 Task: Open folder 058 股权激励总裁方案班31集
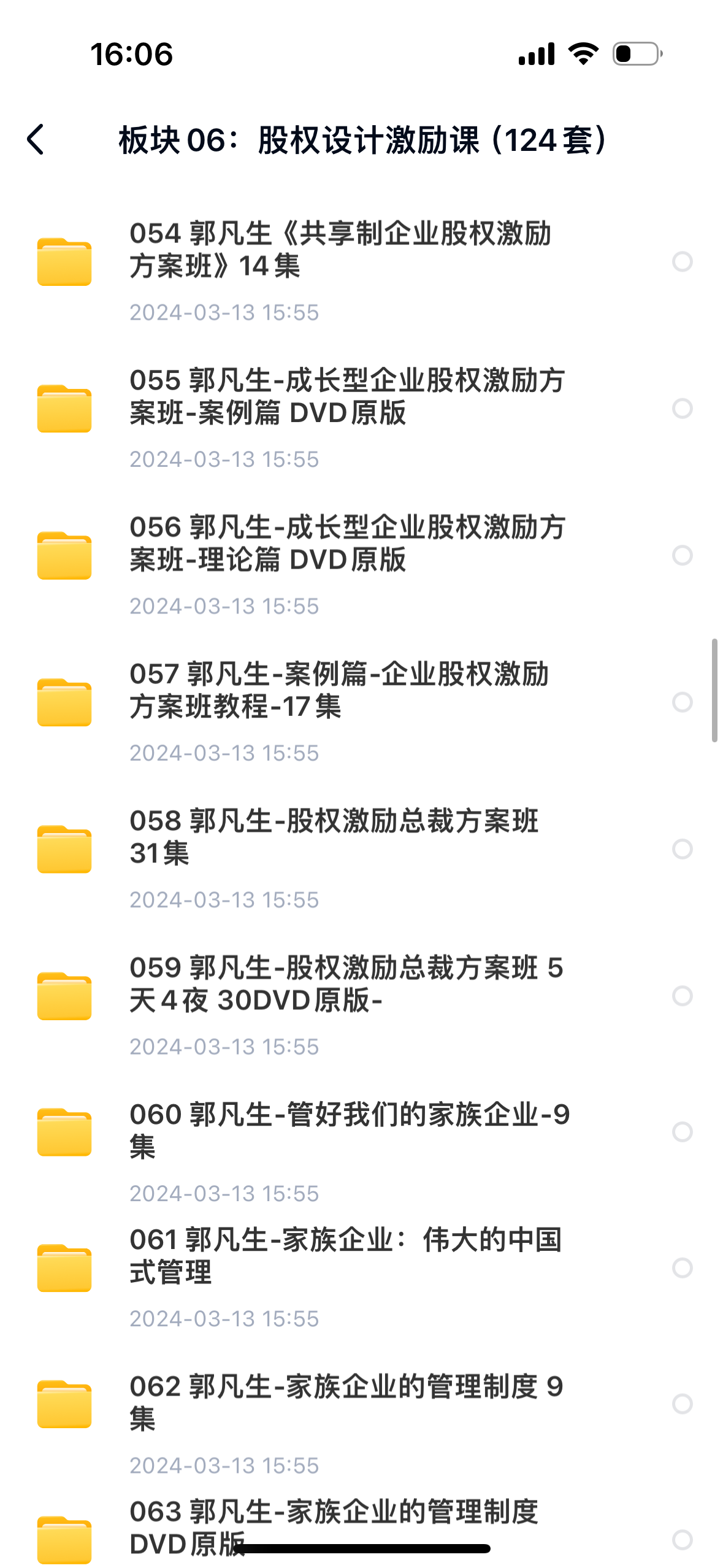[334, 837]
